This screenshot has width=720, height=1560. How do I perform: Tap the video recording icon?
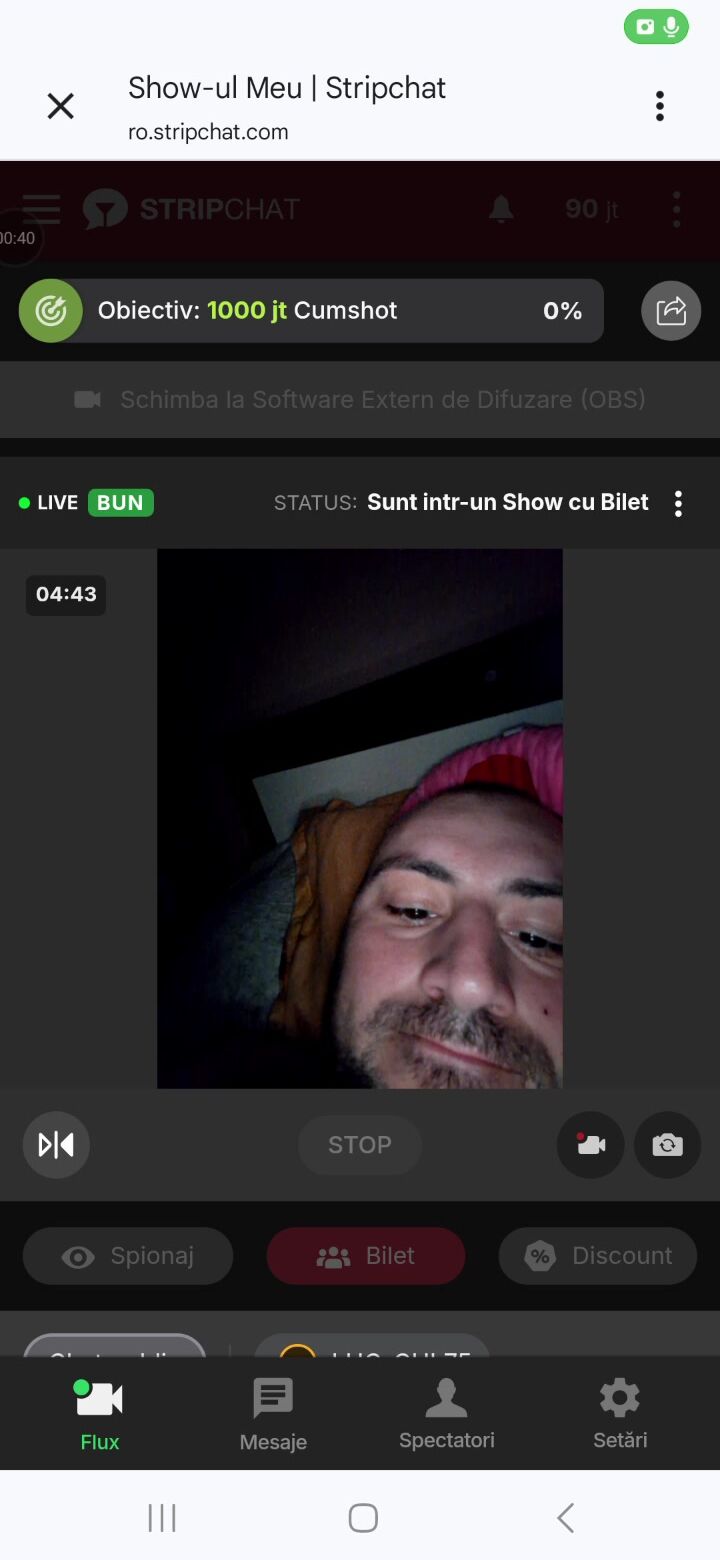click(591, 1145)
